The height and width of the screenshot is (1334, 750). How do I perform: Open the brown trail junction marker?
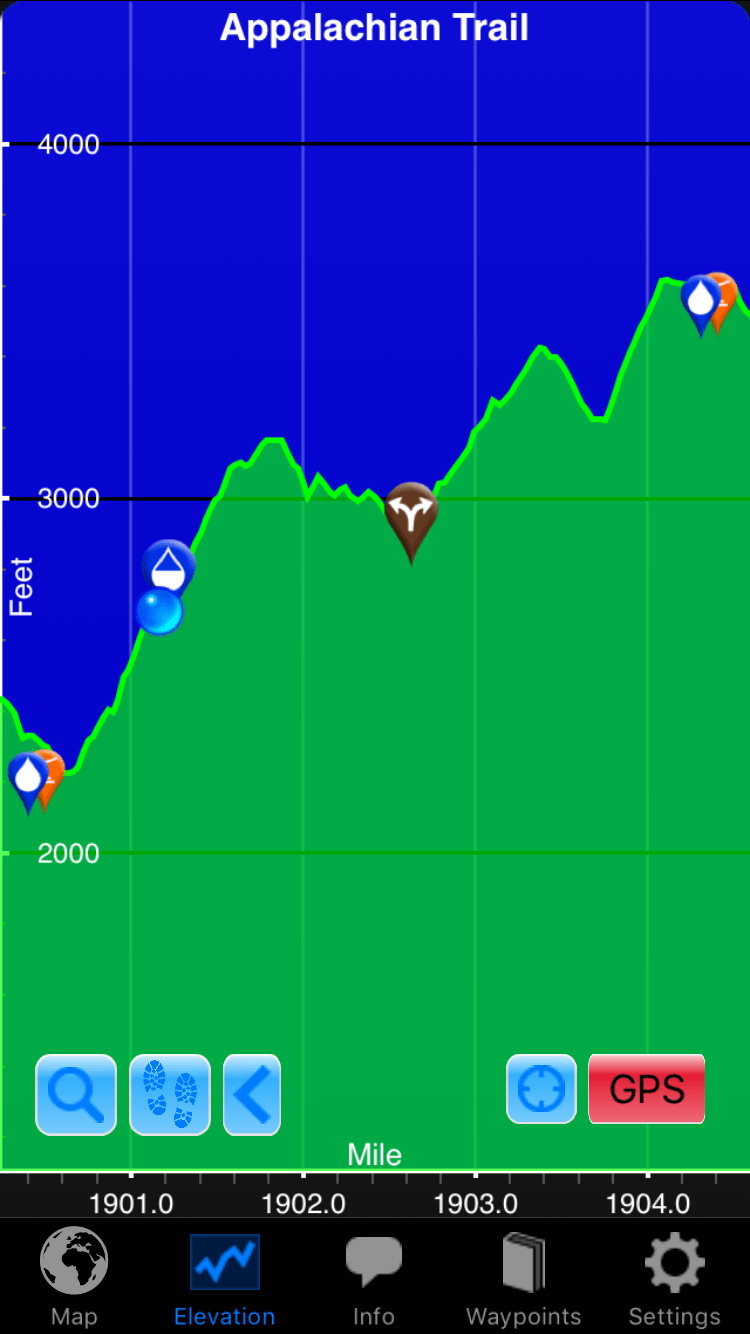pos(411,516)
